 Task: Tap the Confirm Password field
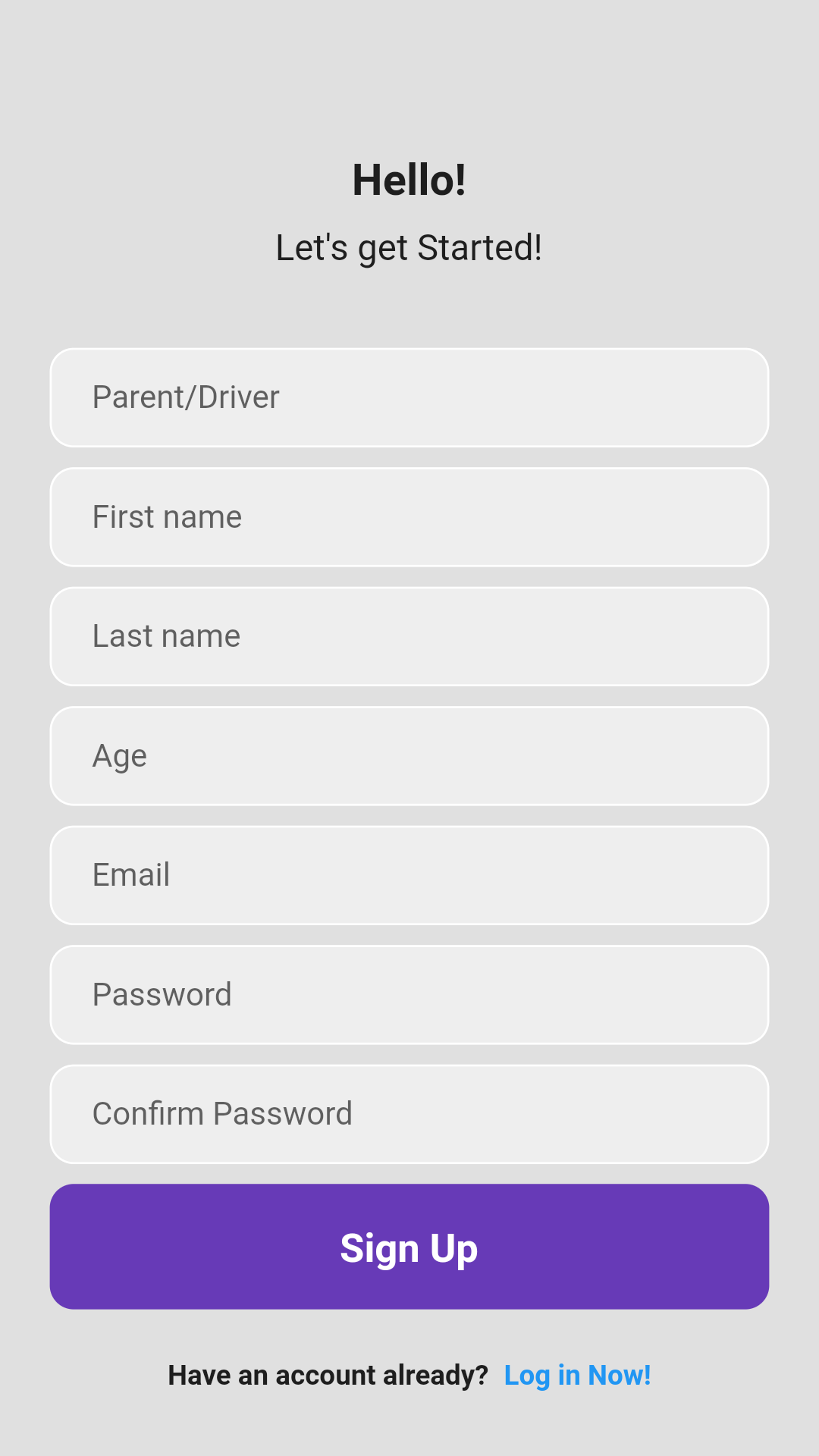point(409,1114)
